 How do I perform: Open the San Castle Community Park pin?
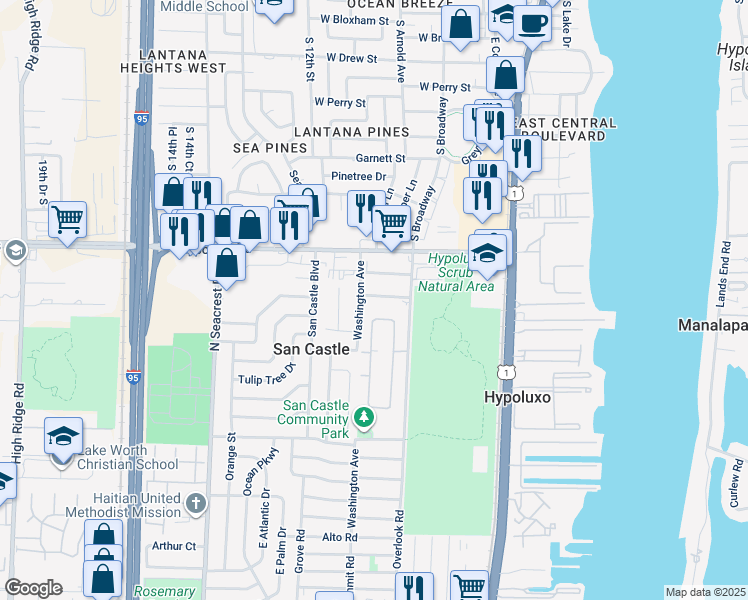point(364,417)
